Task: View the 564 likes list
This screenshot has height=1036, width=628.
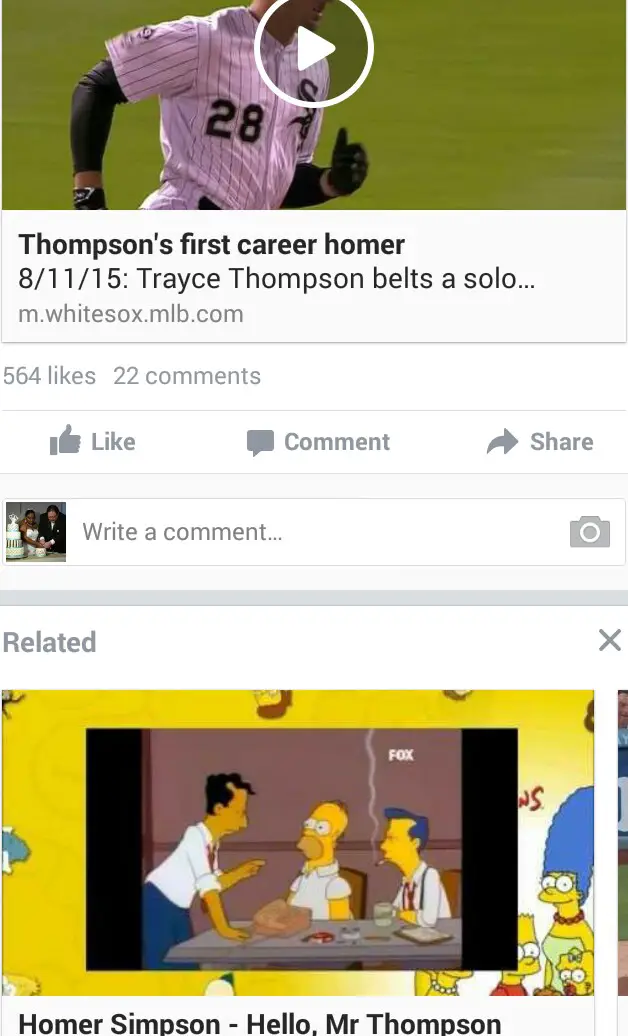Action: click(50, 376)
